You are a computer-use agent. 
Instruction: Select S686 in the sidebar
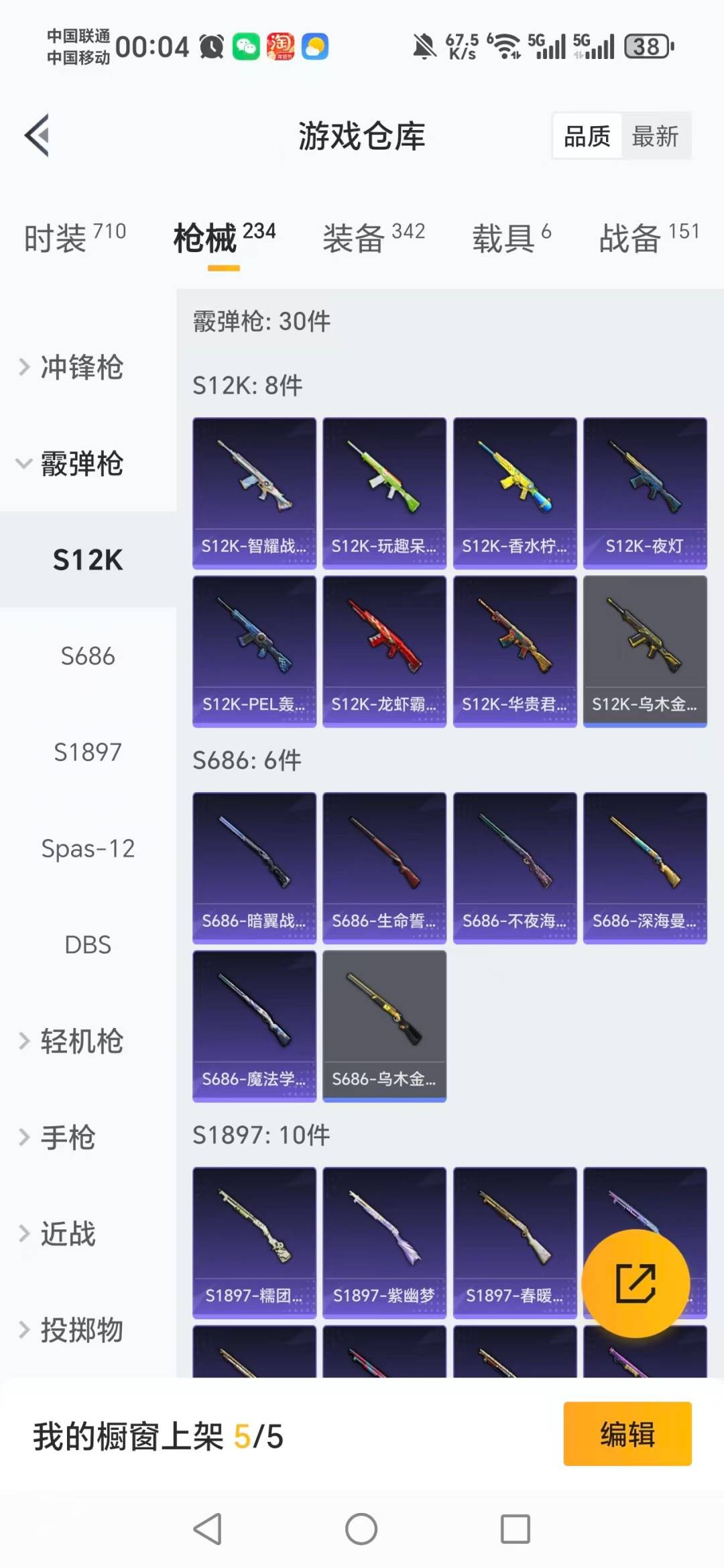coord(88,656)
